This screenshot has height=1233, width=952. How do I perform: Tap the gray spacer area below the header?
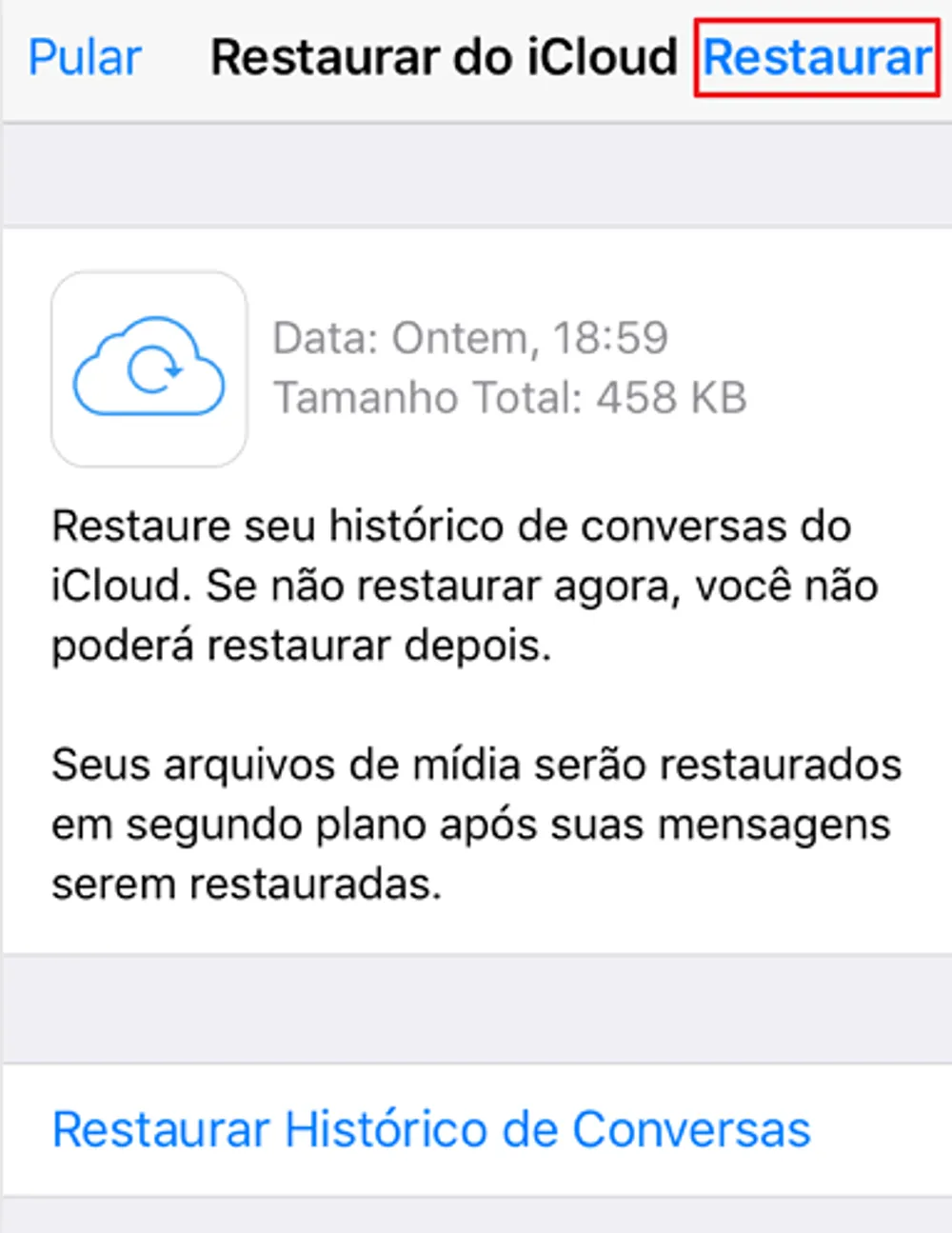coord(476,171)
